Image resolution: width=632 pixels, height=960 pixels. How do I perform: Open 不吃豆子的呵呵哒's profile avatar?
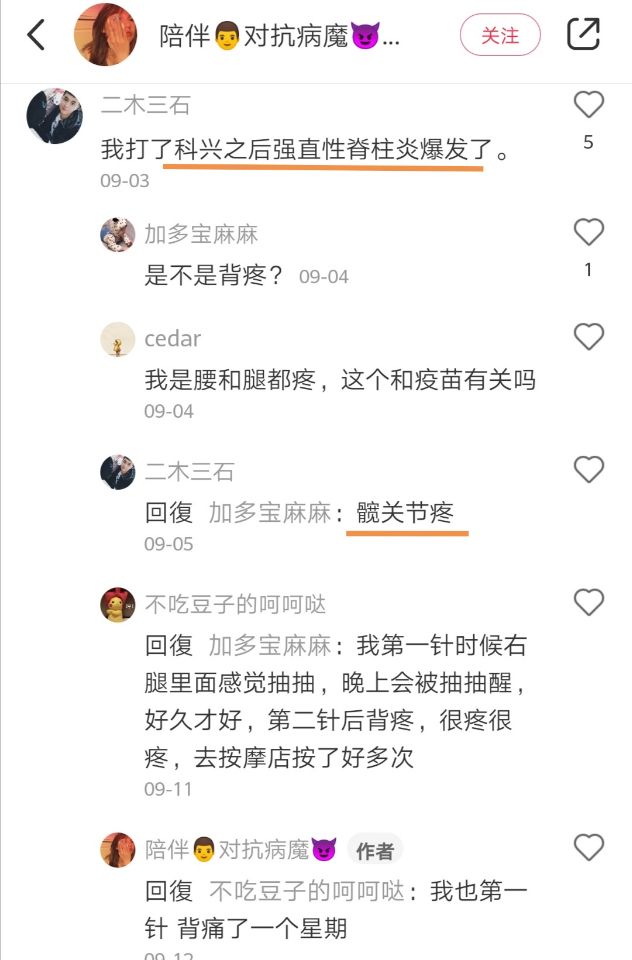118,604
